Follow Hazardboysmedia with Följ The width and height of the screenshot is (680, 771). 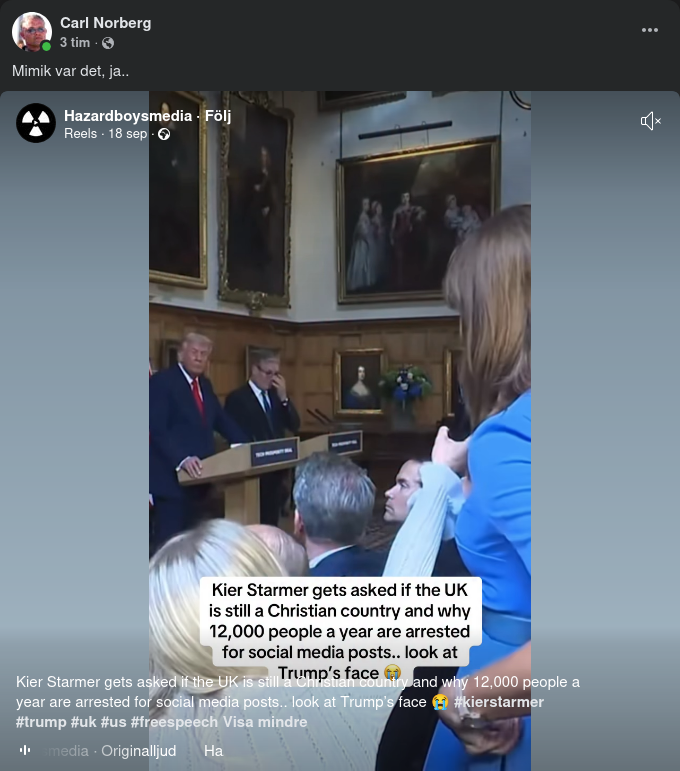217,116
